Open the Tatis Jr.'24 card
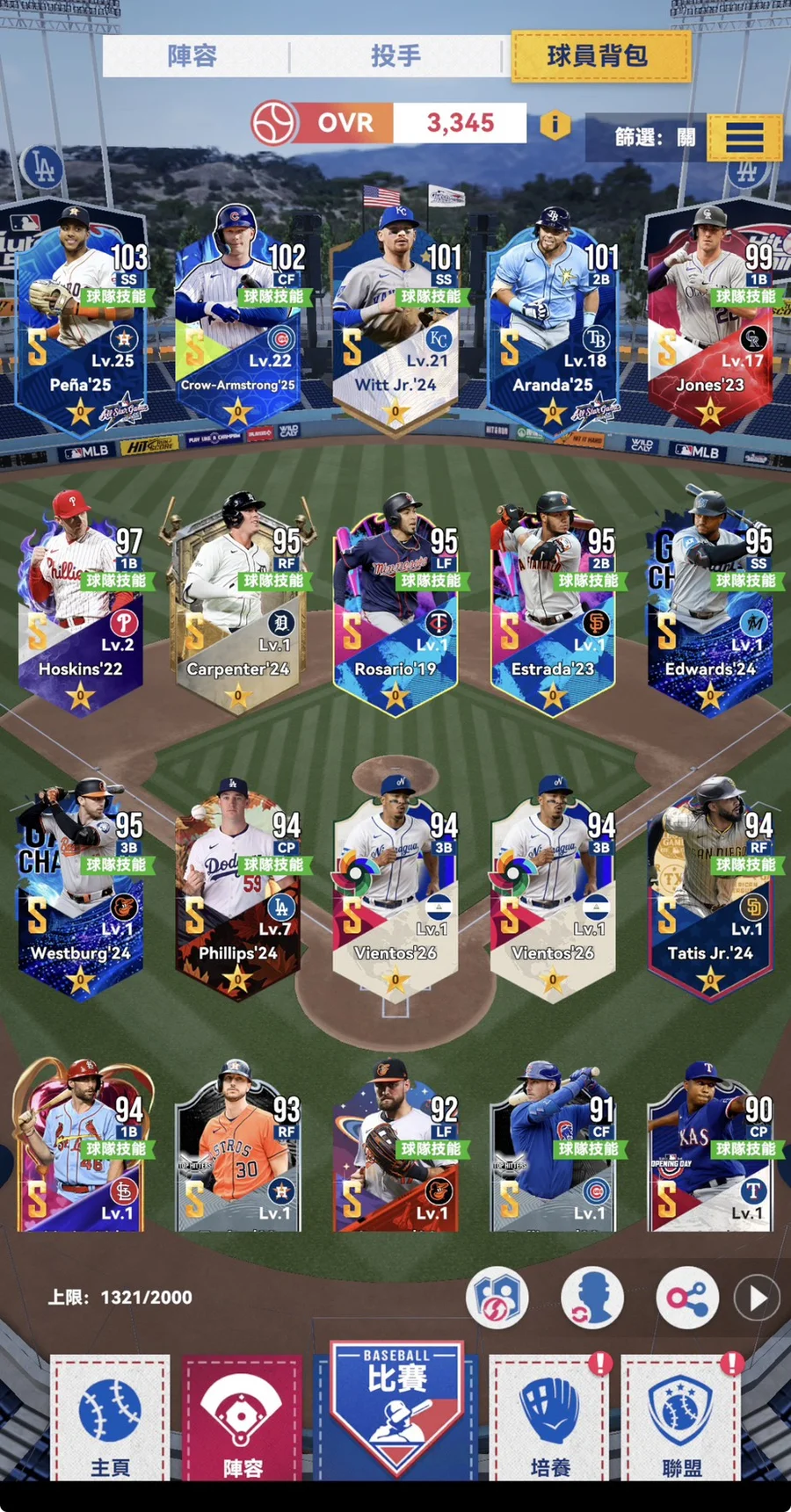This screenshot has width=791, height=1512. point(710,892)
